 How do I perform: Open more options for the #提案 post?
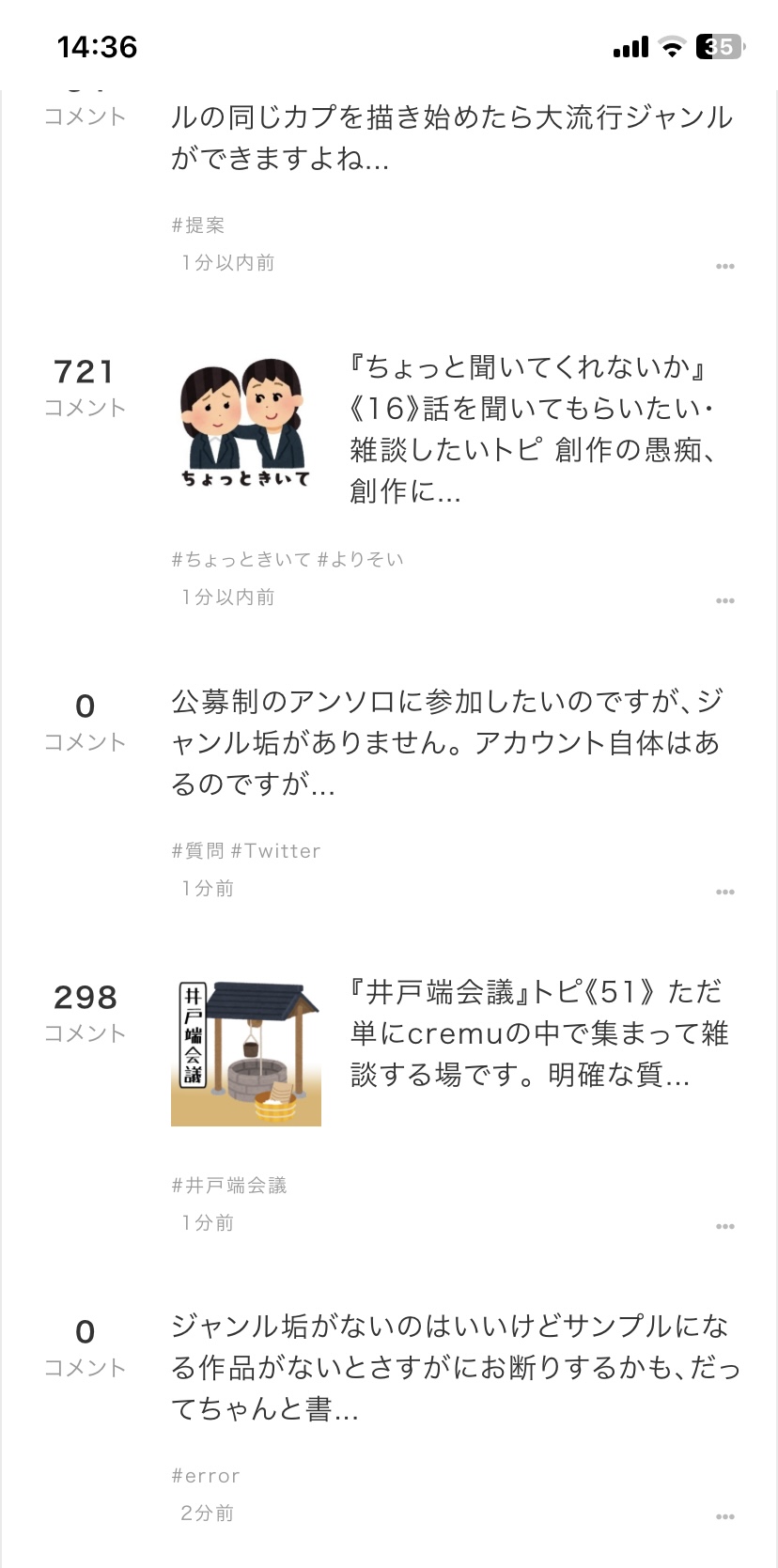[x=724, y=266]
